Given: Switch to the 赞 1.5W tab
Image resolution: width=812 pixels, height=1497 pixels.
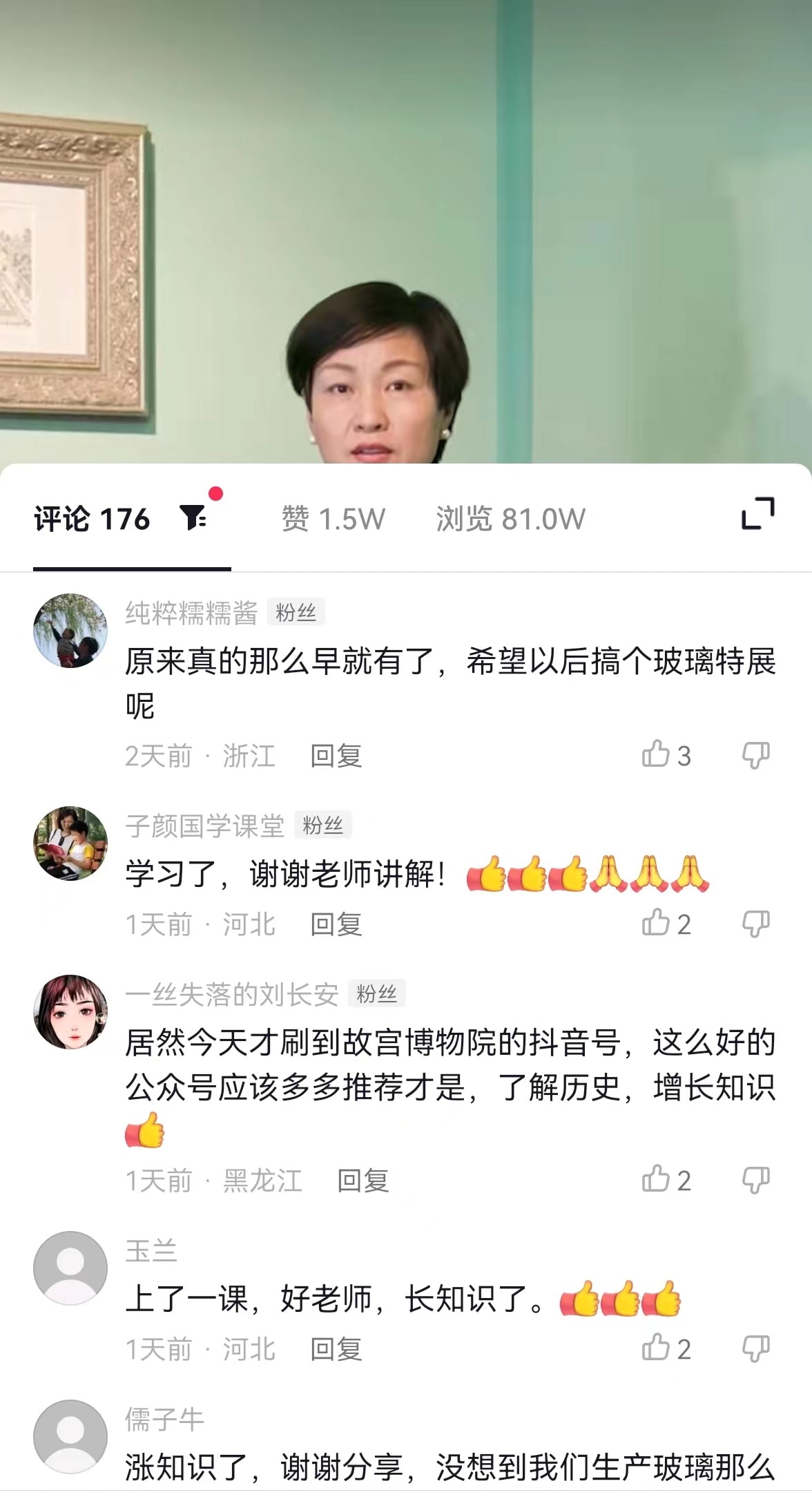Looking at the screenshot, I should pyautogui.click(x=333, y=519).
